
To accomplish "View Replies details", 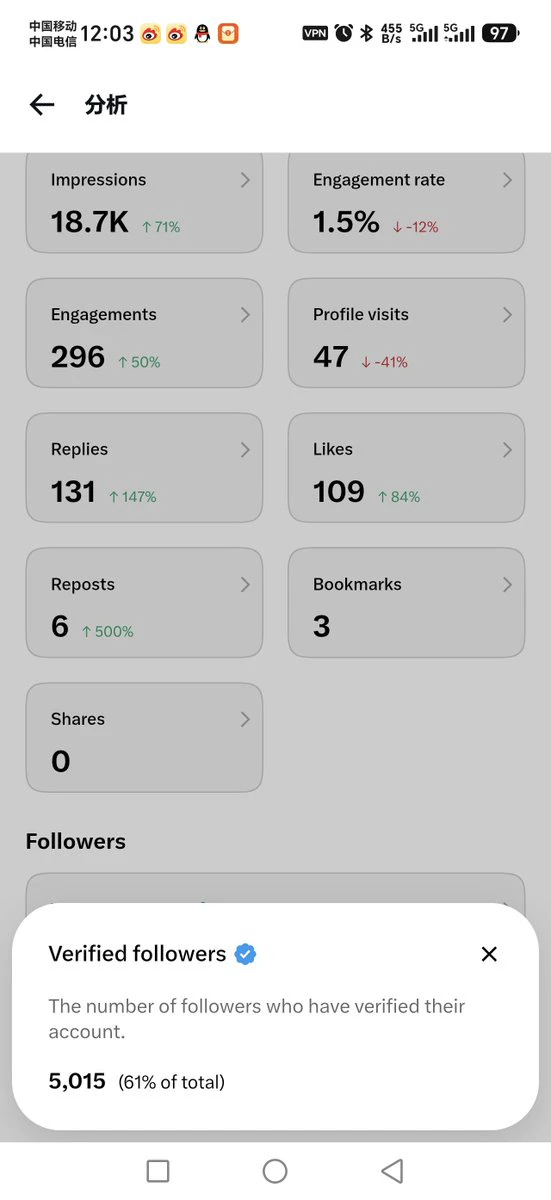I will click(144, 468).
